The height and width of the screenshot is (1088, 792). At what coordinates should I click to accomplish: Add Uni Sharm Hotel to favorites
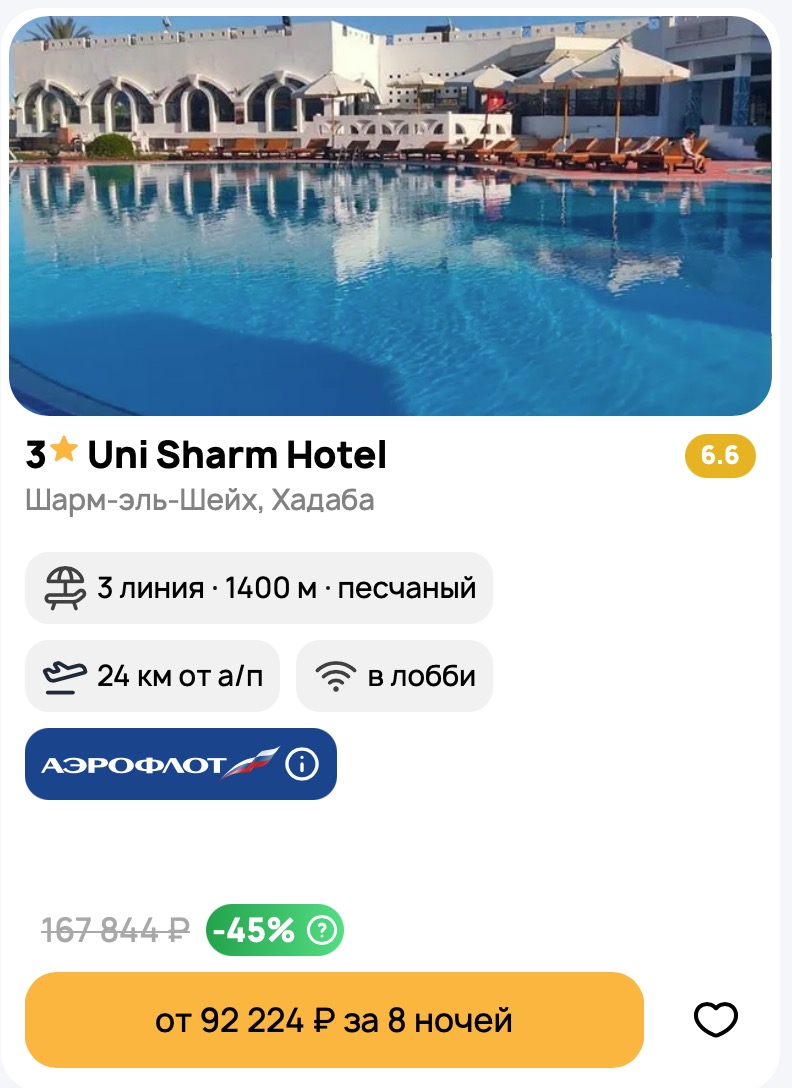(x=715, y=1020)
